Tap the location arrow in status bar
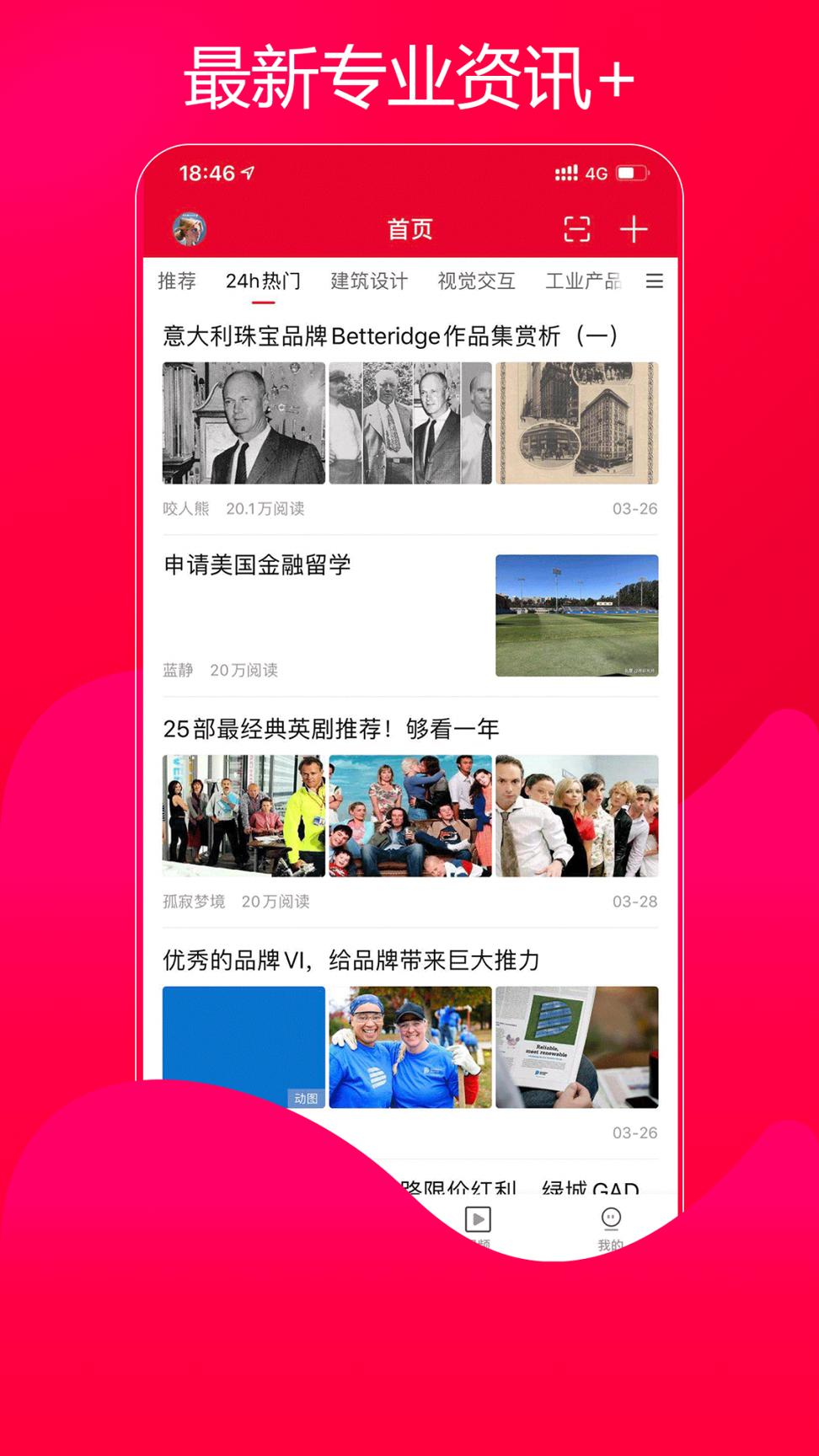The image size is (819, 1456). click(x=248, y=173)
